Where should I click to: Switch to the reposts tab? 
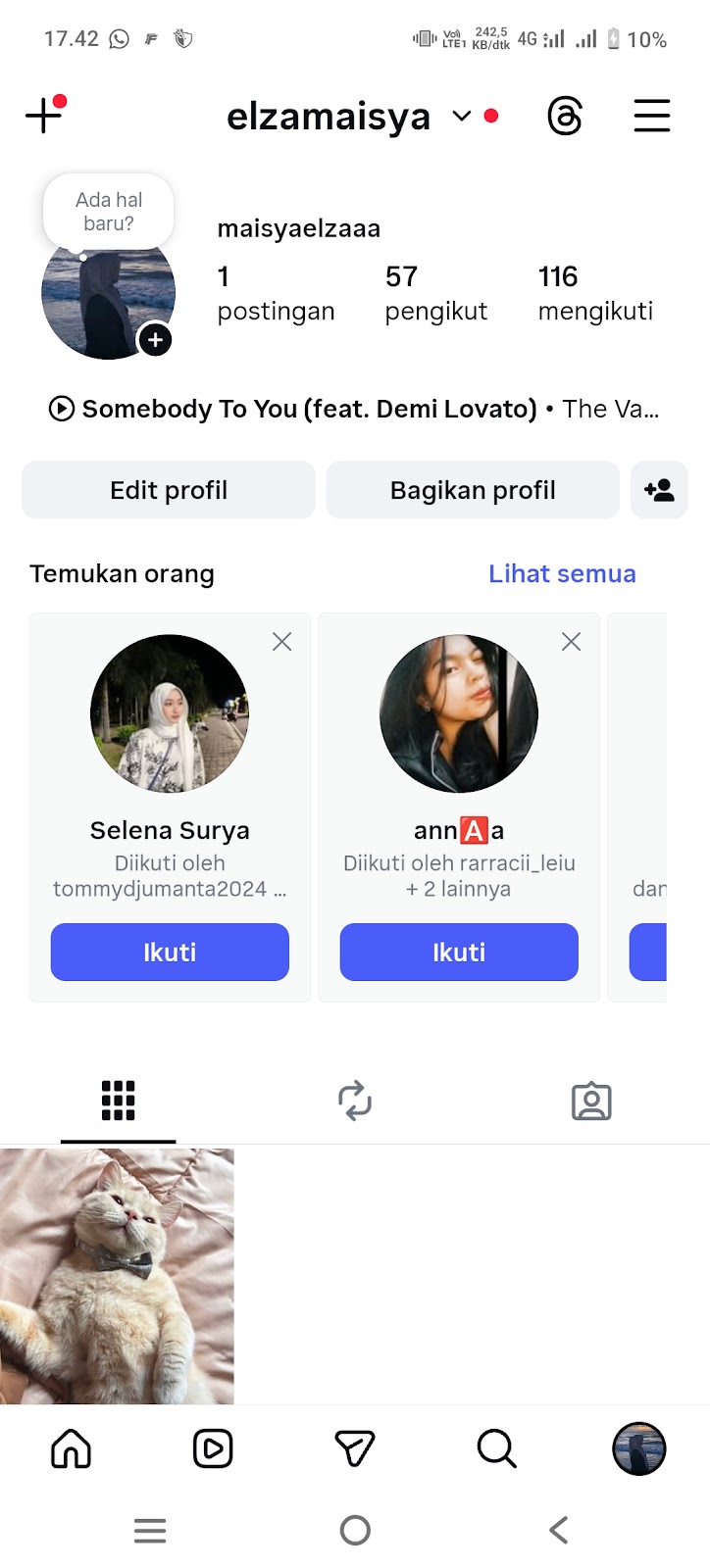click(355, 1101)
